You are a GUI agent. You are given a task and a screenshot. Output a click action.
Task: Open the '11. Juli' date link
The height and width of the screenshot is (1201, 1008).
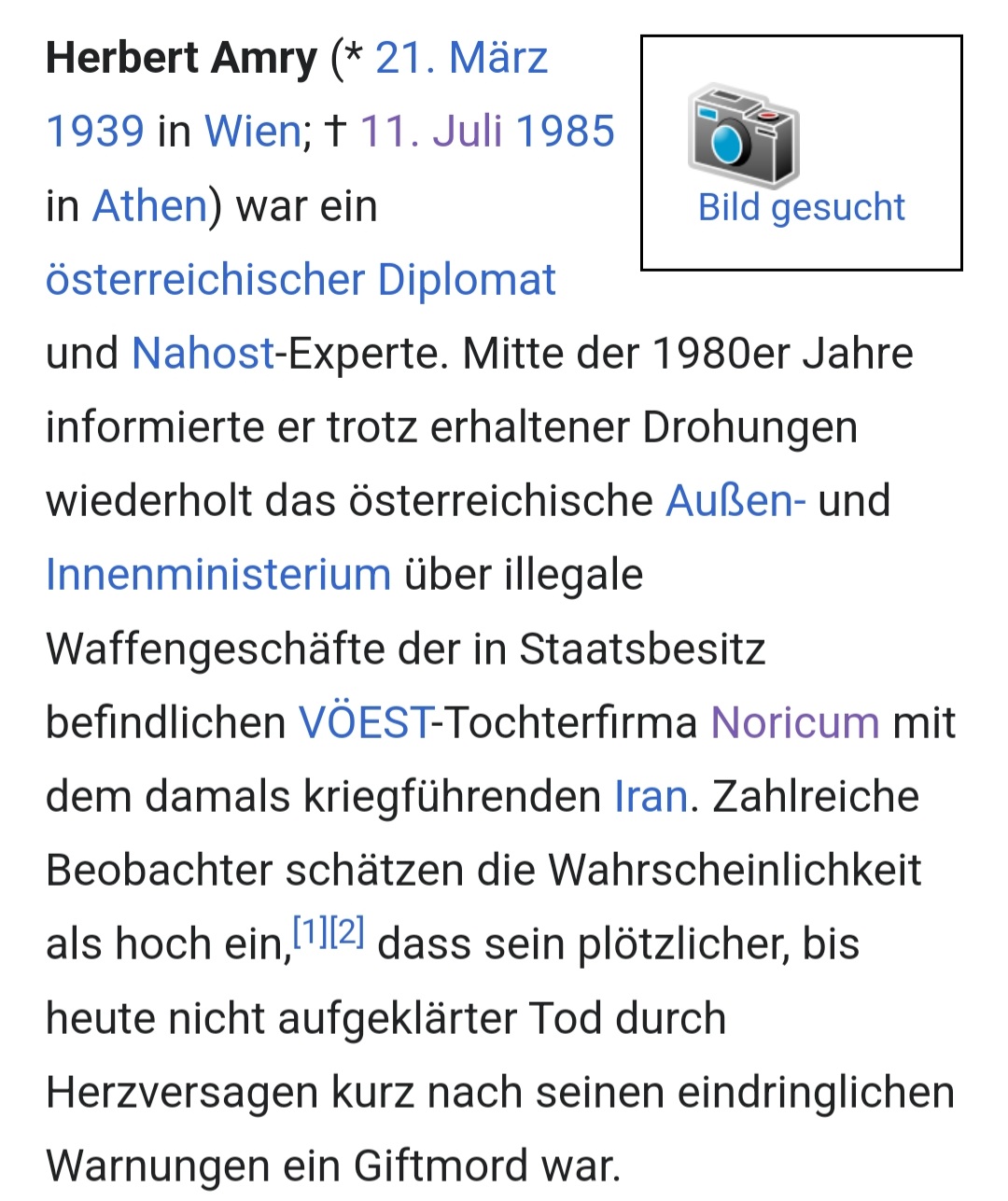click(x=432, y=132)
